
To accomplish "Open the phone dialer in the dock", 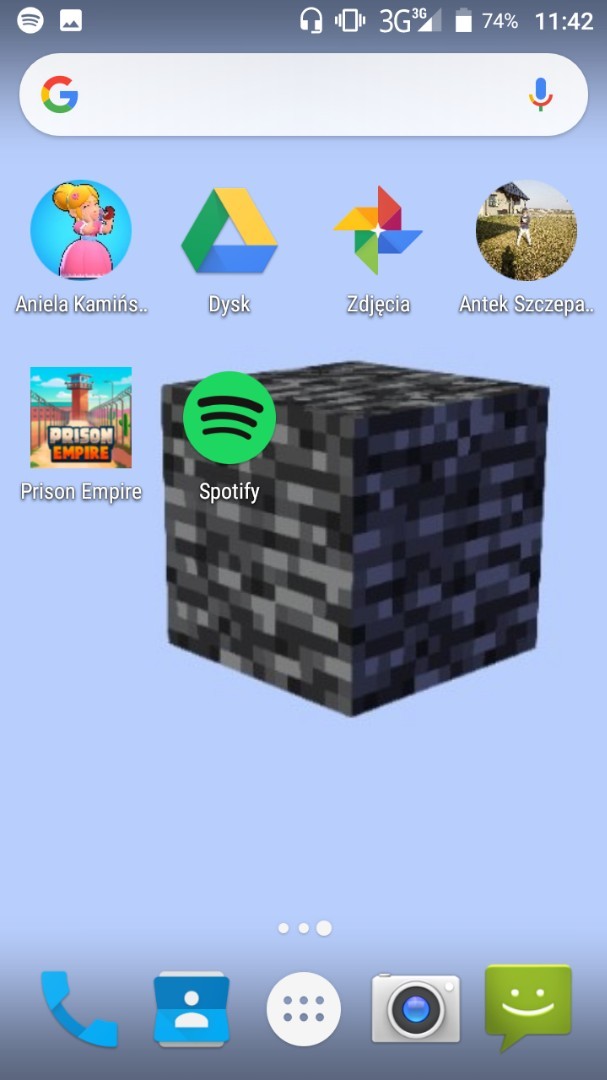I will point(78,1008).
